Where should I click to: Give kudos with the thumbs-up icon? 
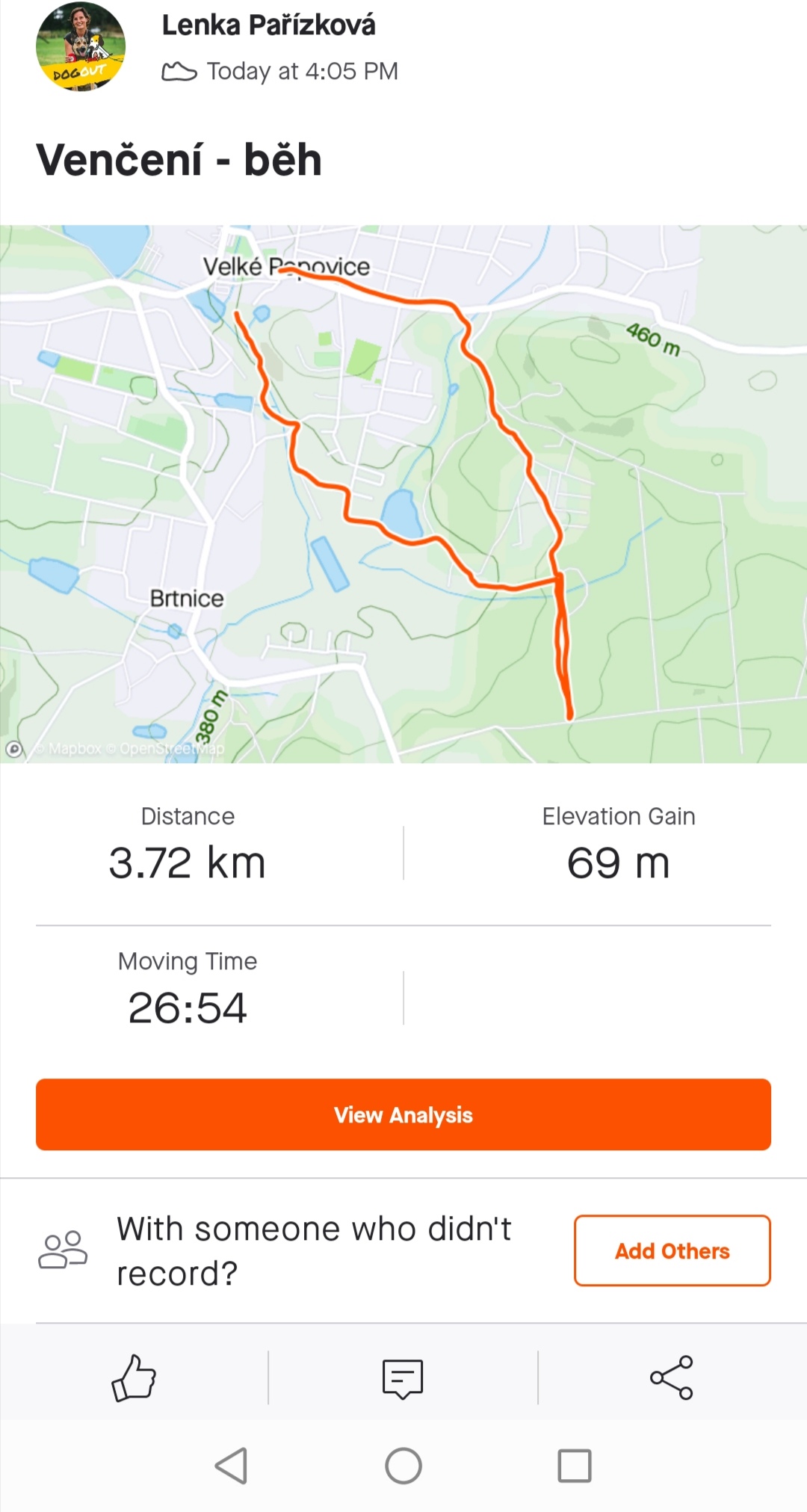tap(134, 1377)
